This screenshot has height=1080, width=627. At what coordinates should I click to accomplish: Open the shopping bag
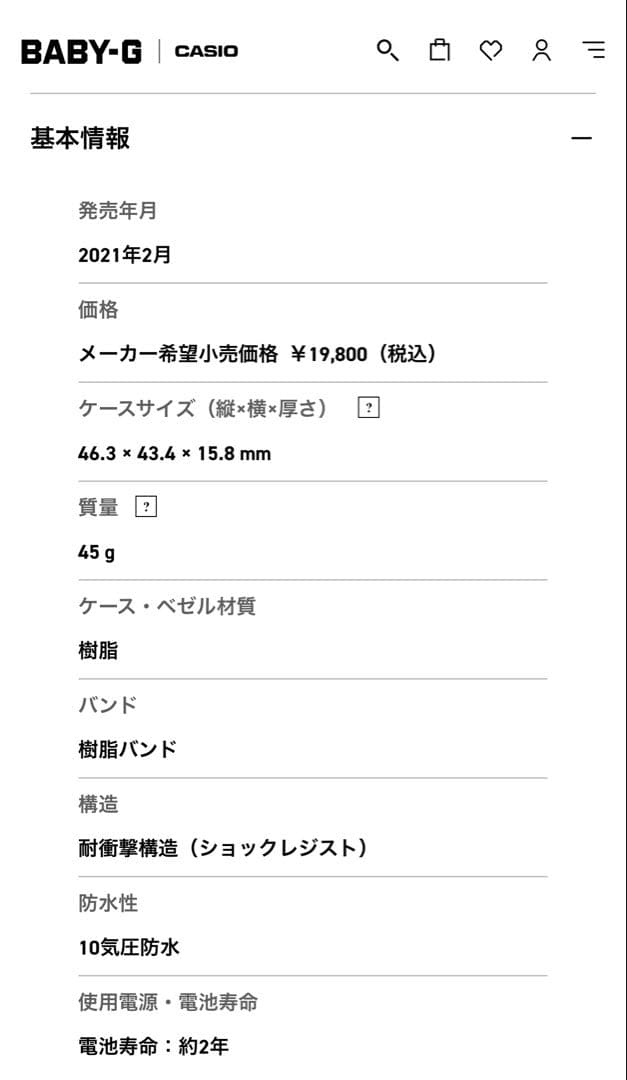point(439,50)
